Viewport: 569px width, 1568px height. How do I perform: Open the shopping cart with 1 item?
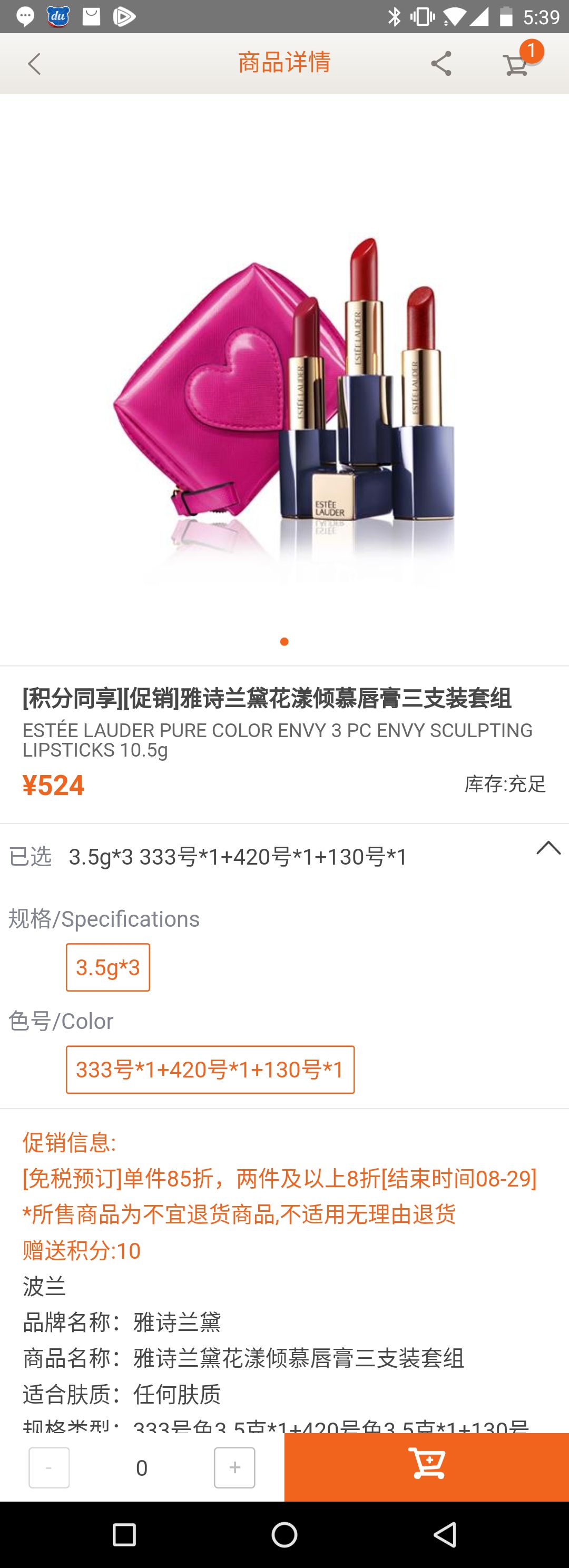(x=517, y=63)
